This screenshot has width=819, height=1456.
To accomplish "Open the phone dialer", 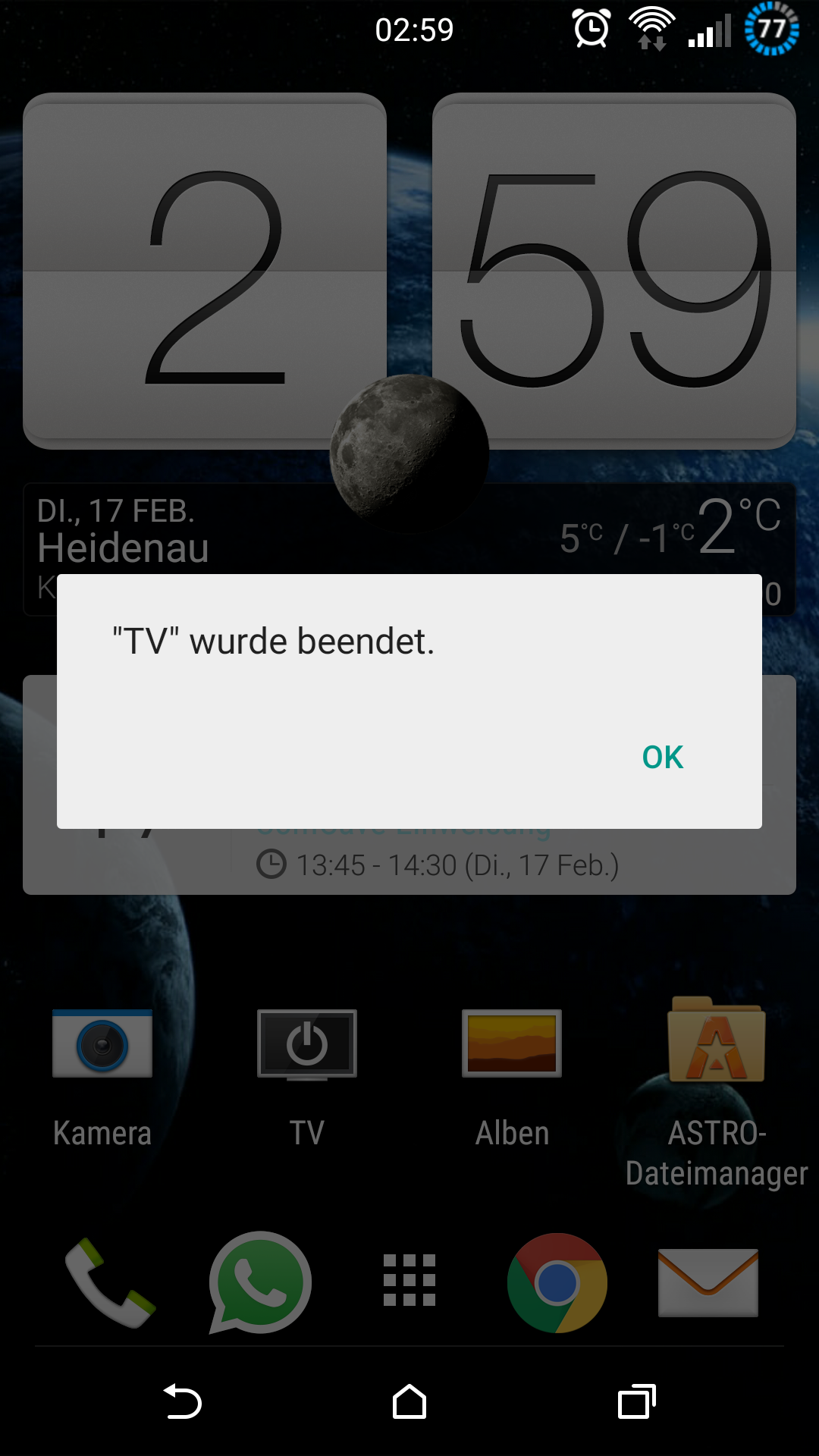I will click(110, 1283).
